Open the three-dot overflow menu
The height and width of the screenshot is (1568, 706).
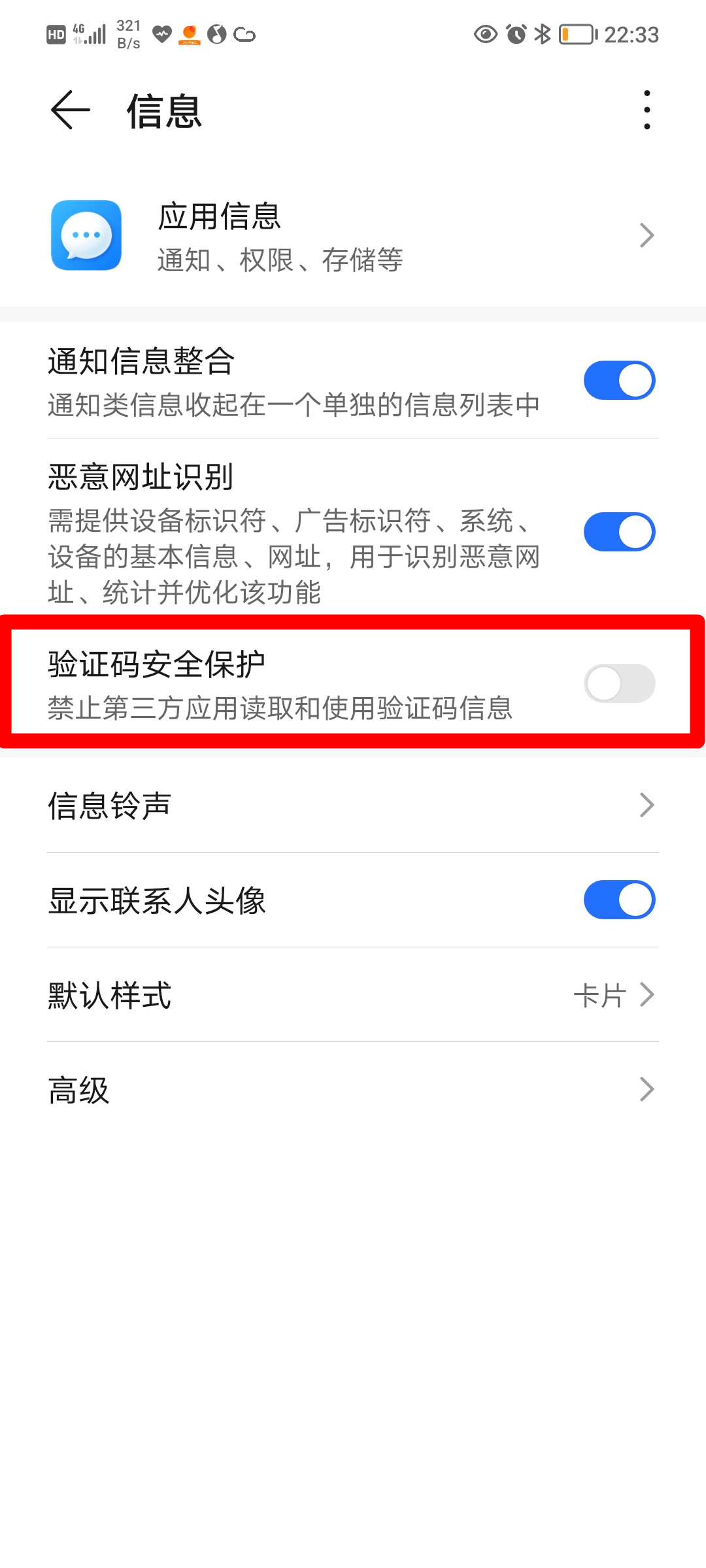647,110
